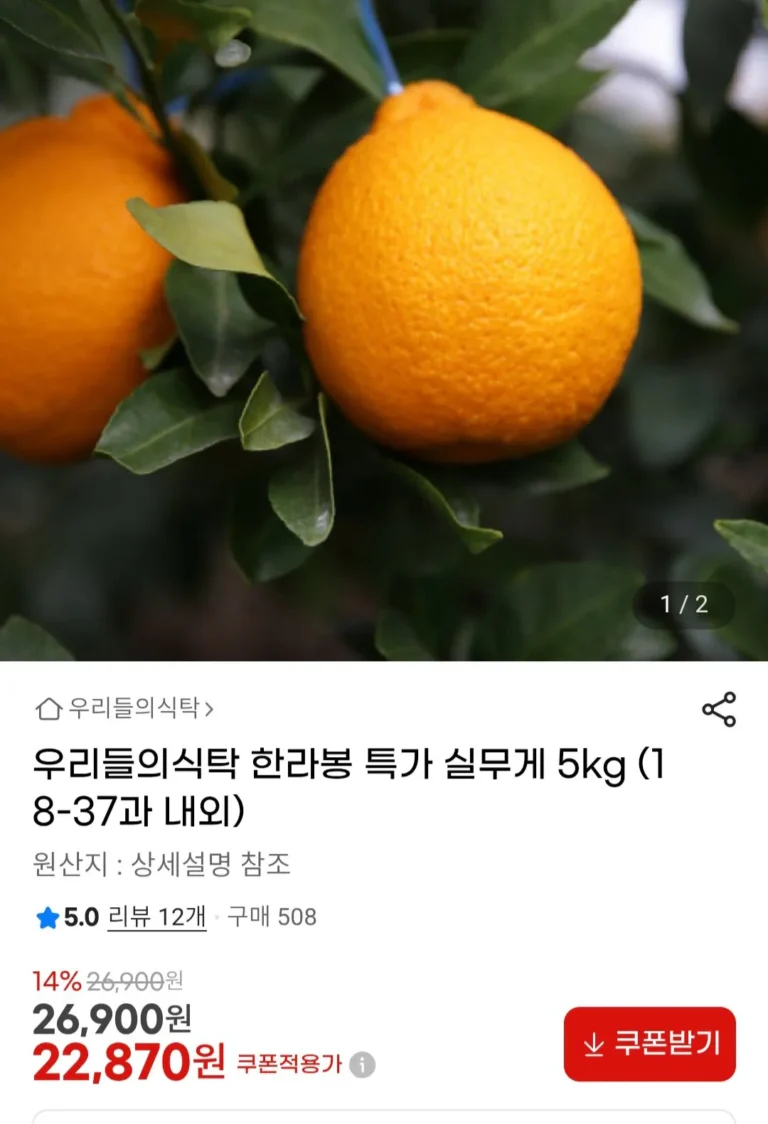This screenshot has width=768, height=1124.
Task: Open the hallabong product photo
Action: tap(384, 330)
